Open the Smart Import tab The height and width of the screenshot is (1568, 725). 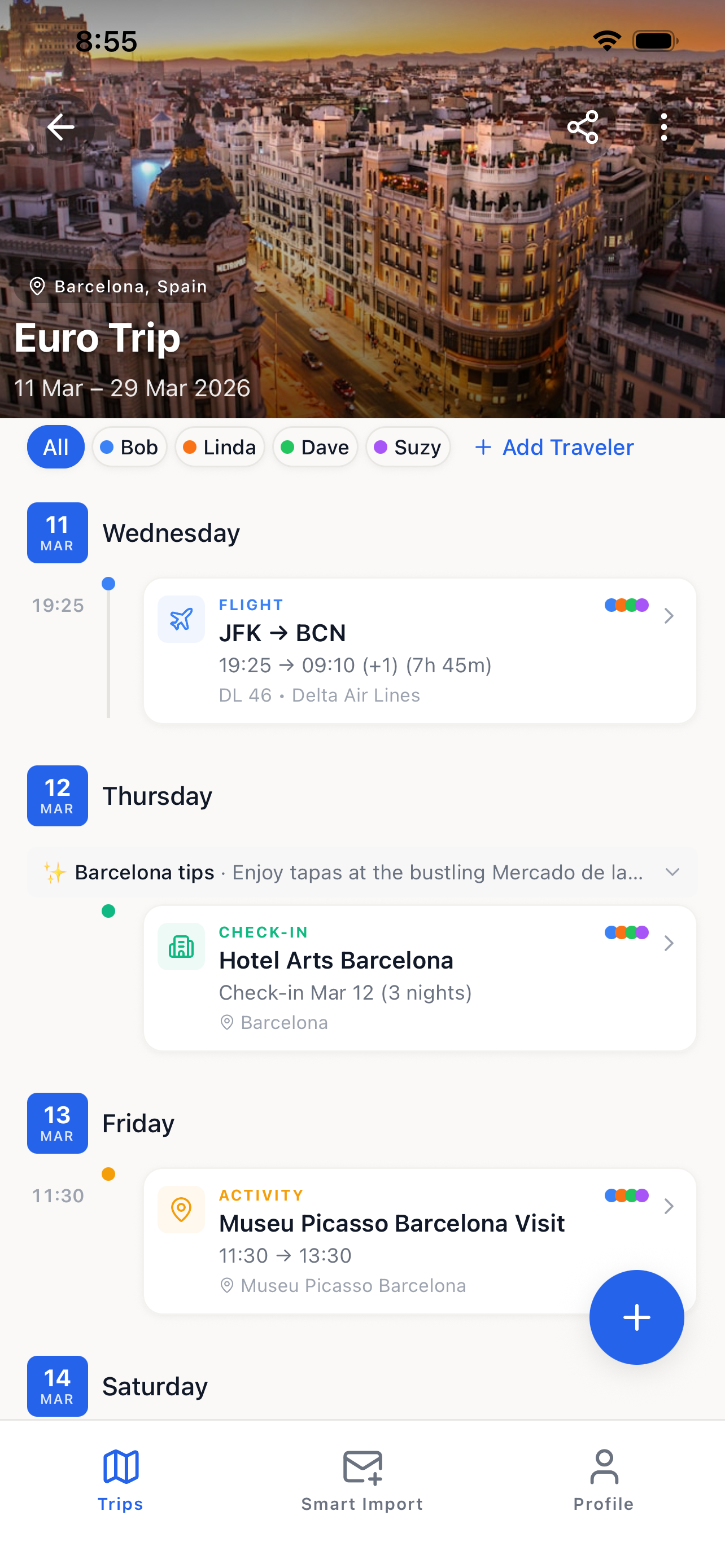(362, 1479)
